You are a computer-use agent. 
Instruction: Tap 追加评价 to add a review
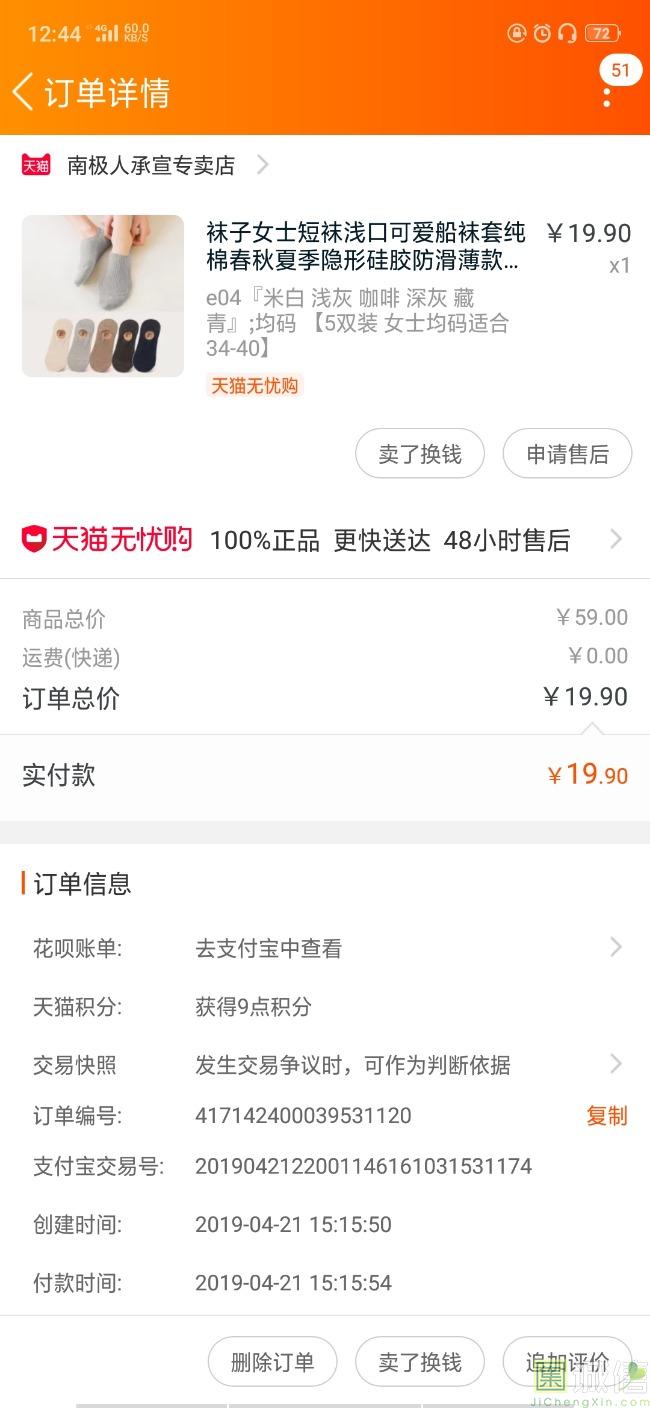point(567,1362)
